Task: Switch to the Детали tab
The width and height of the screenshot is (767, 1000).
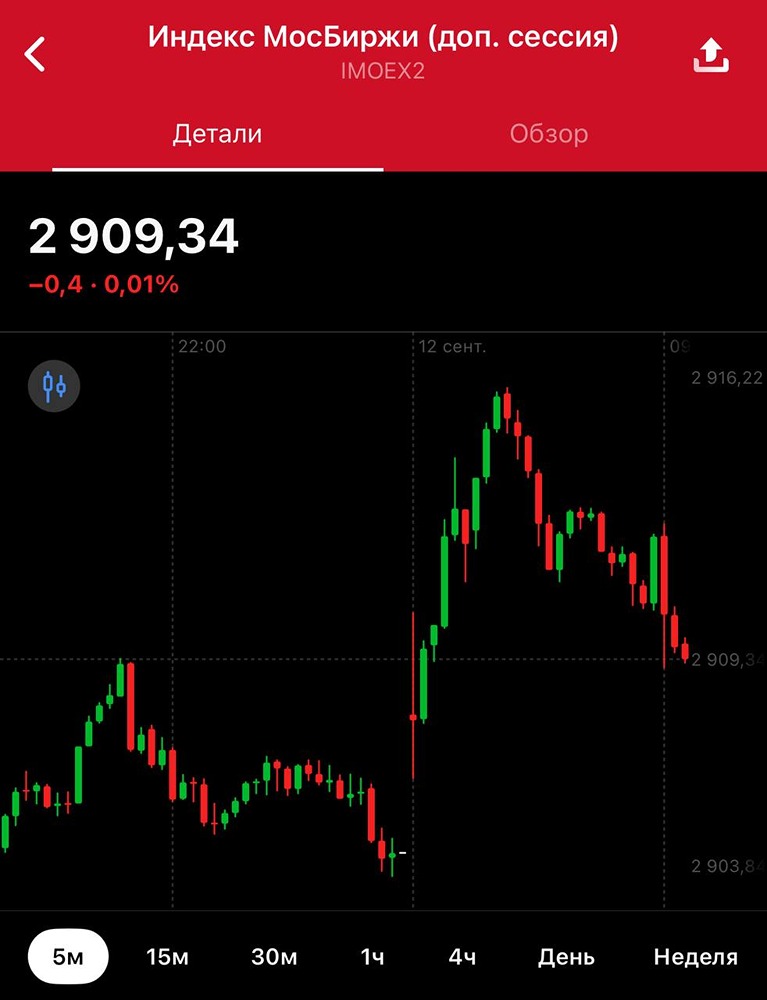Action: pos(217,134)
